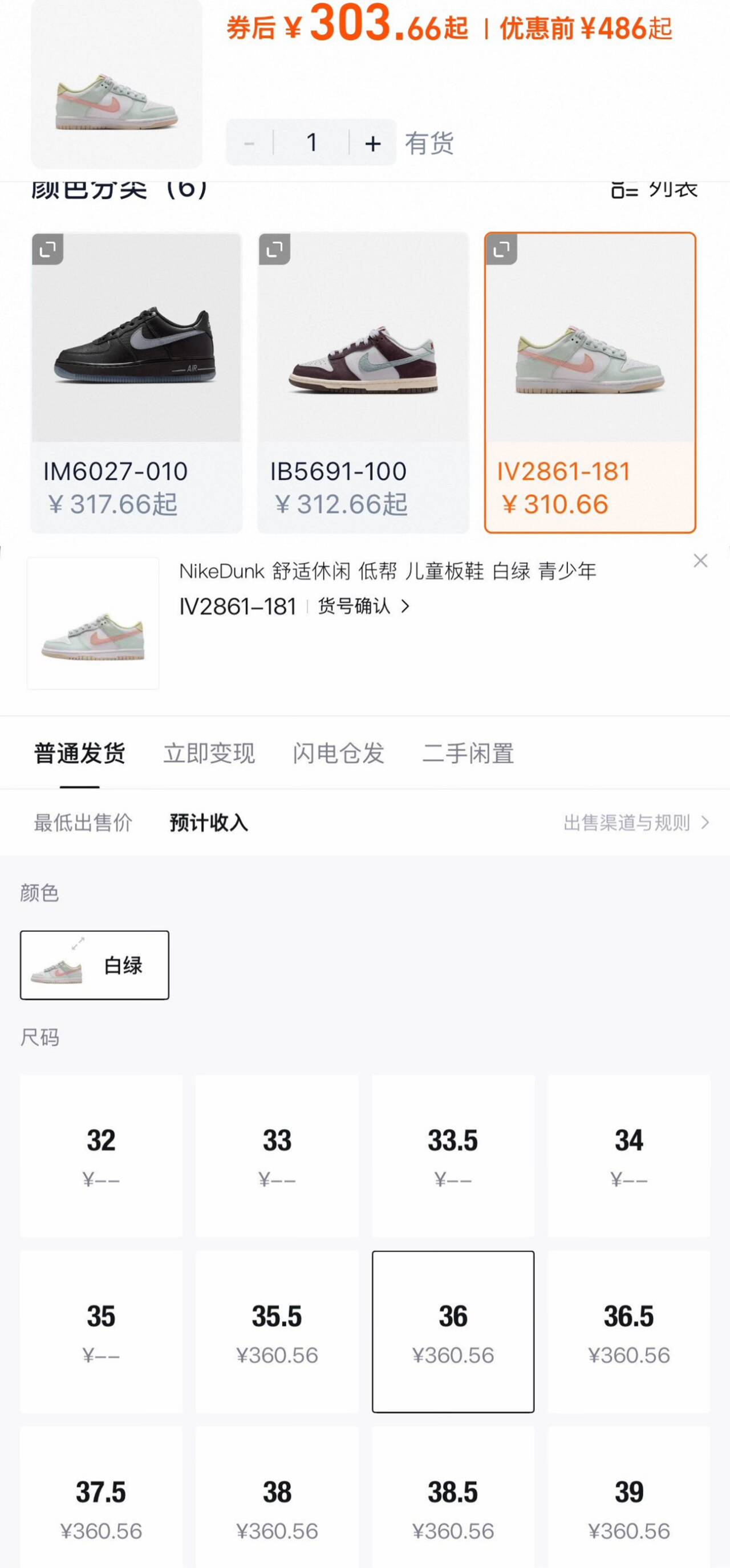Choose the IB5691-100 color option
This screenshot has width=730, height=1568.
point(363,382)
